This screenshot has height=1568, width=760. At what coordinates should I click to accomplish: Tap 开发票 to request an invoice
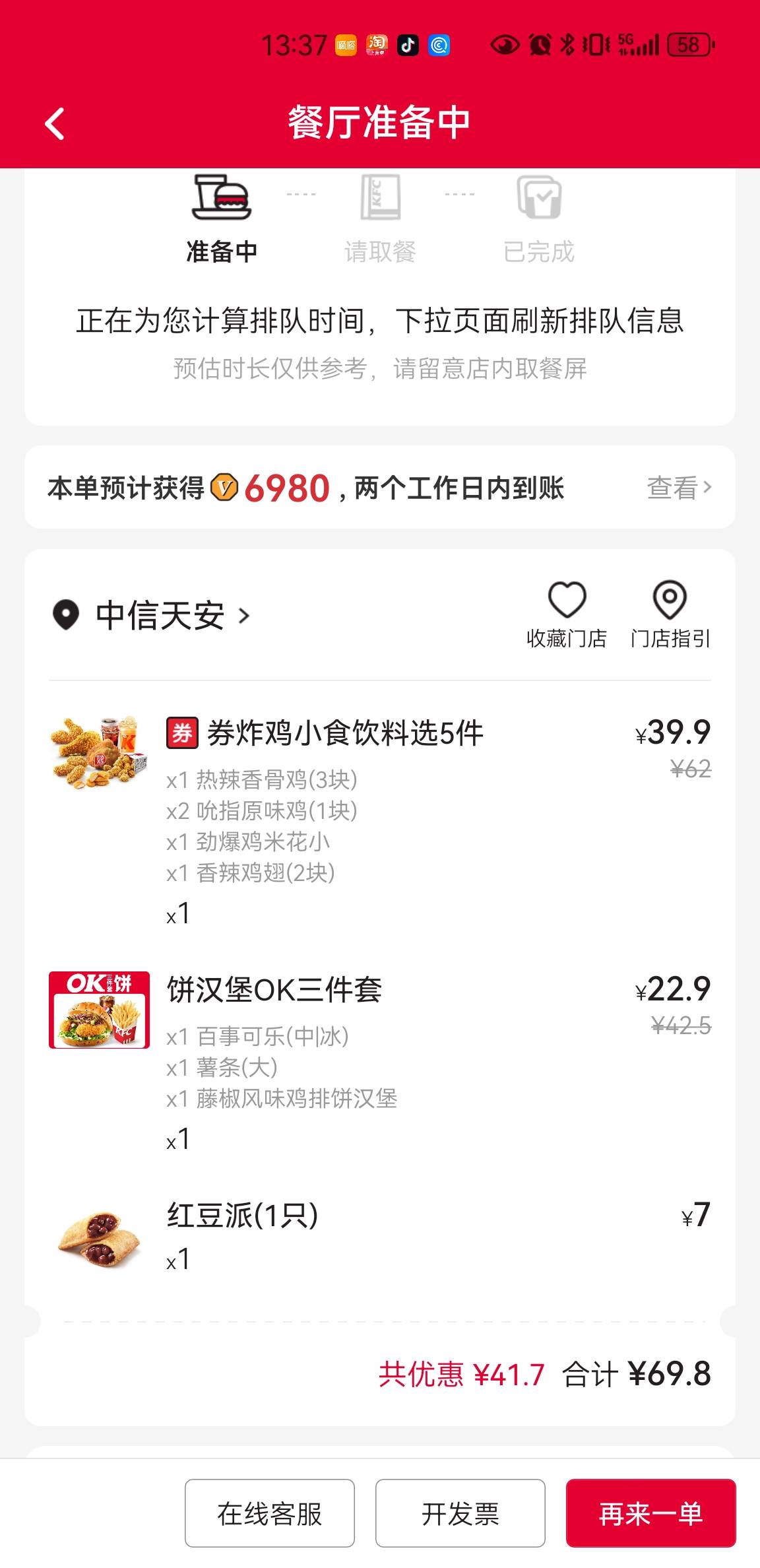[460, 1513]
